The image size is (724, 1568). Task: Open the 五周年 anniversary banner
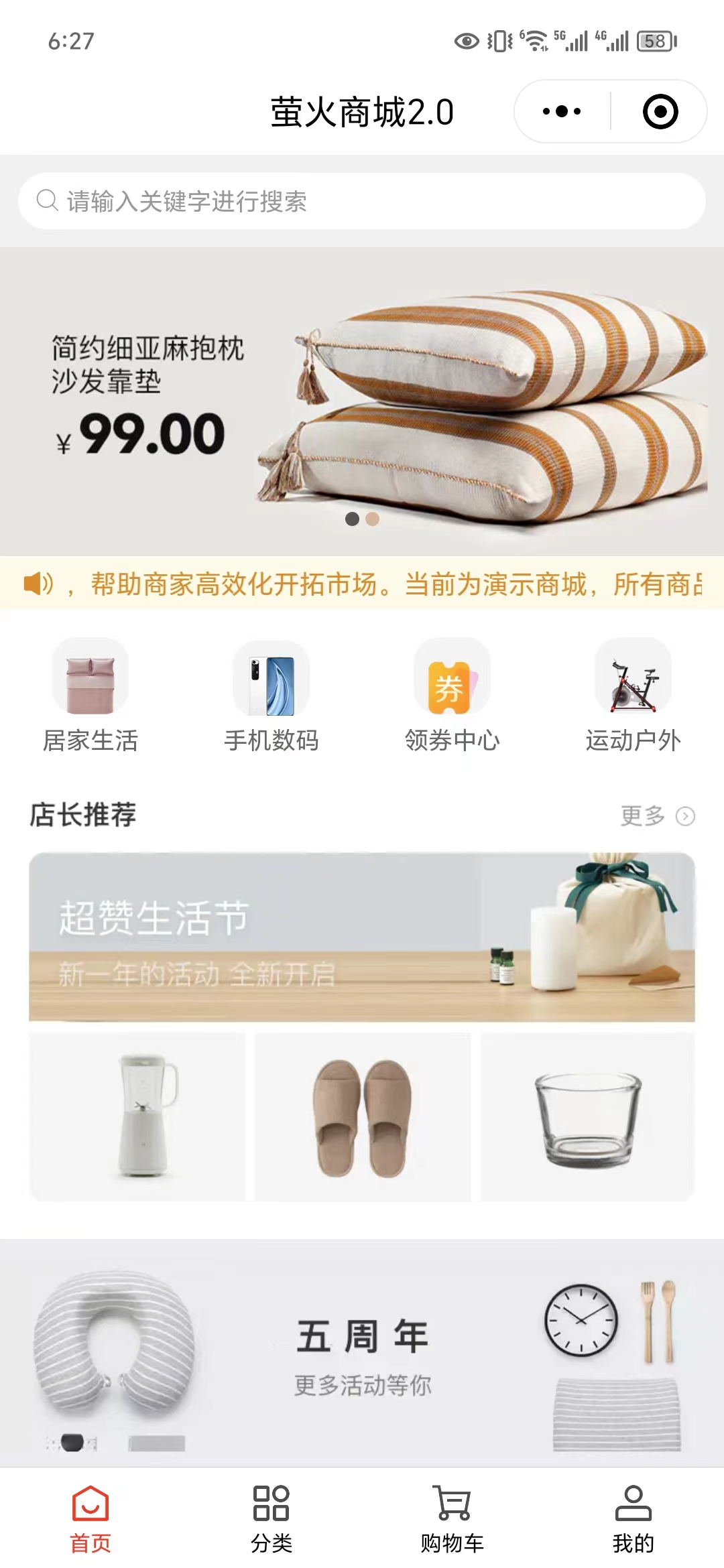point(362,1354)
